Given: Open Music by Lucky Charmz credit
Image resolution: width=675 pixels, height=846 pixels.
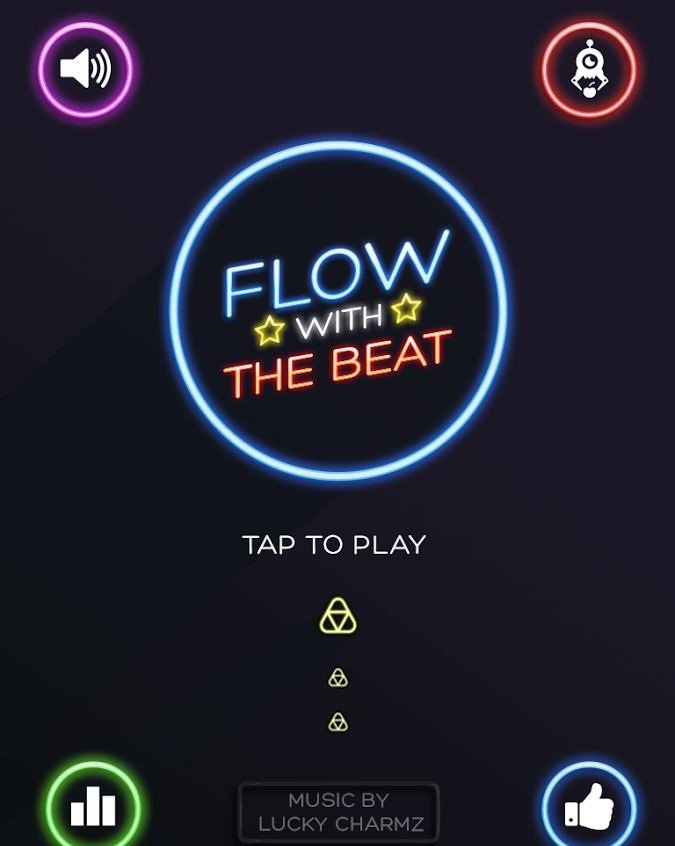Looking at the screenshot, I should pos(339,812).
